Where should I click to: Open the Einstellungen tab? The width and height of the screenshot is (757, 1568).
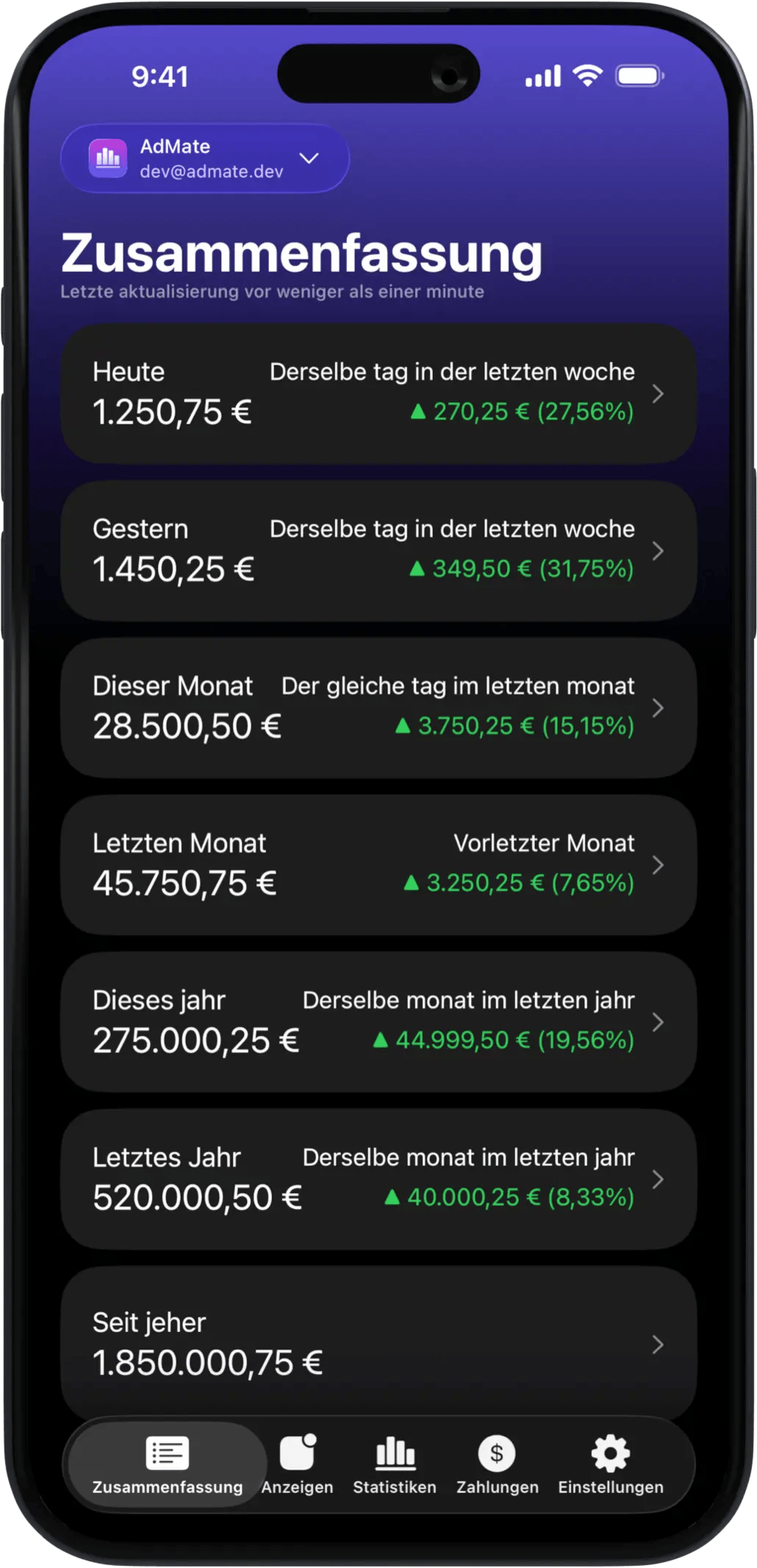coord(611,1465)
